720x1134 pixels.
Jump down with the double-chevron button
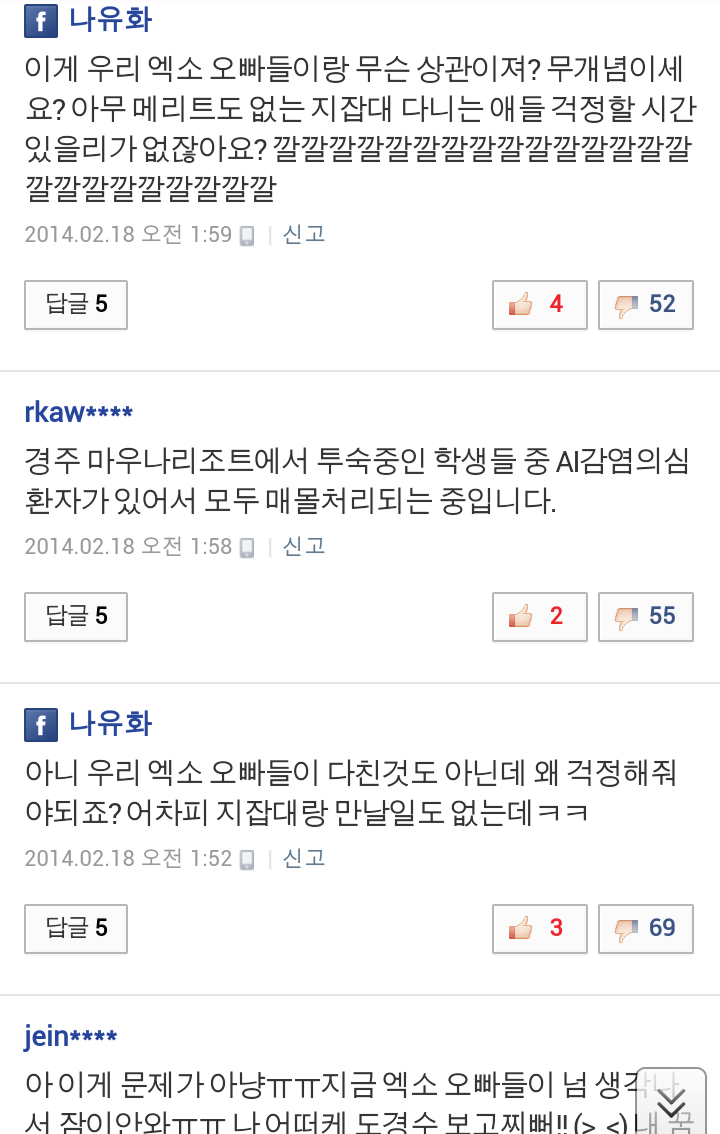(x=671, y=1102)
